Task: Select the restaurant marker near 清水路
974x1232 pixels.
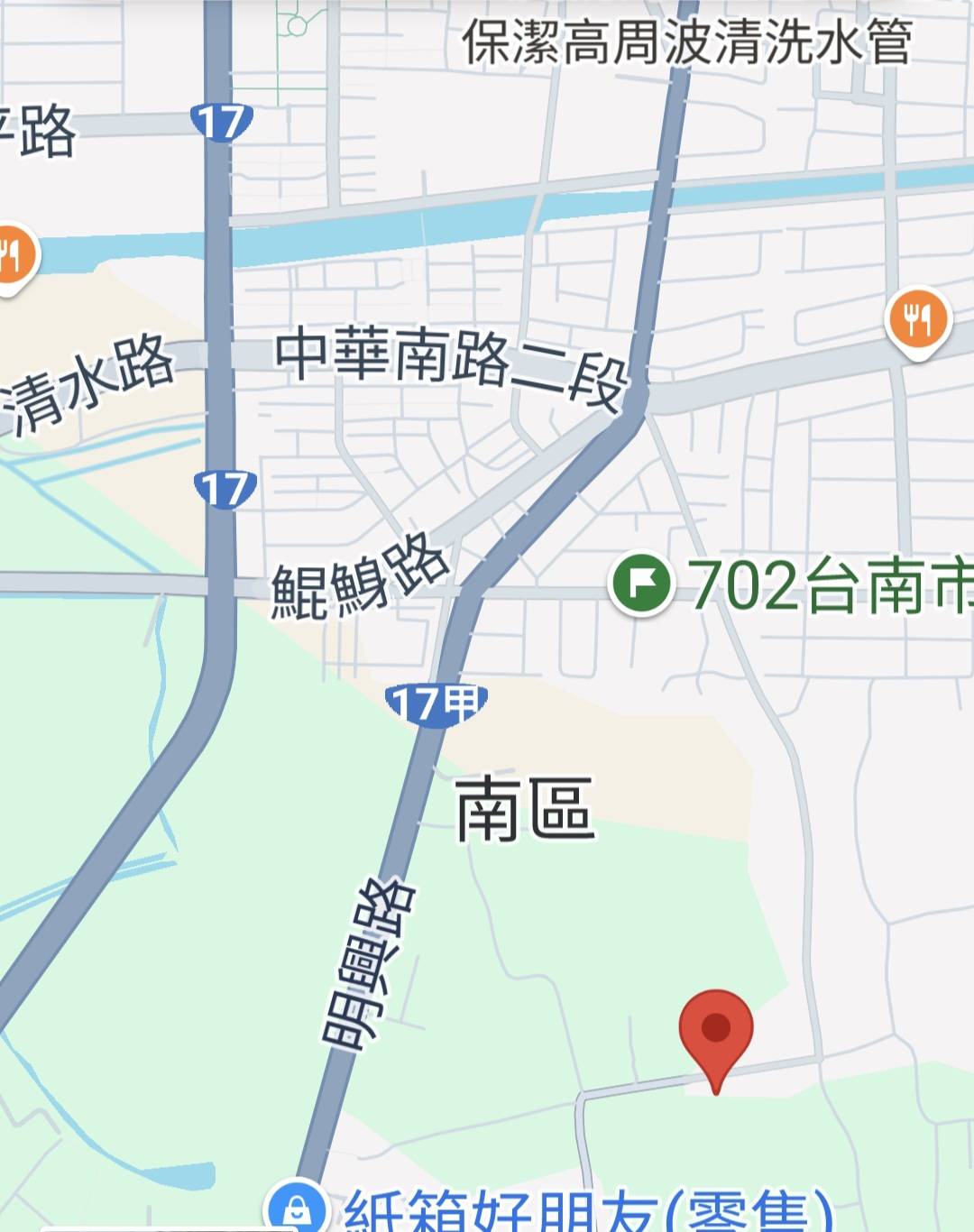Action: [x=11, y=257]
